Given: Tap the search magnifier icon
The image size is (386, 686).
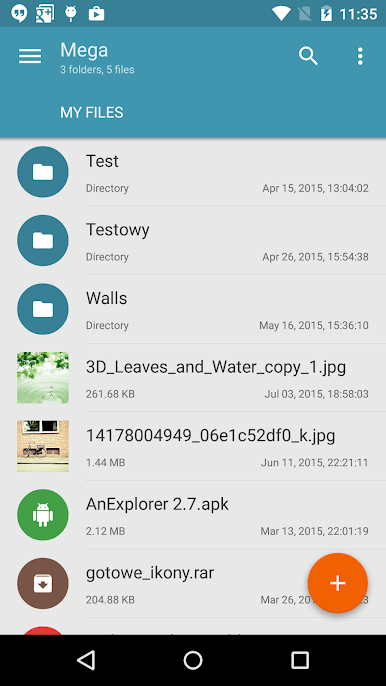Looking at the screenshot, I should (308, 56).
